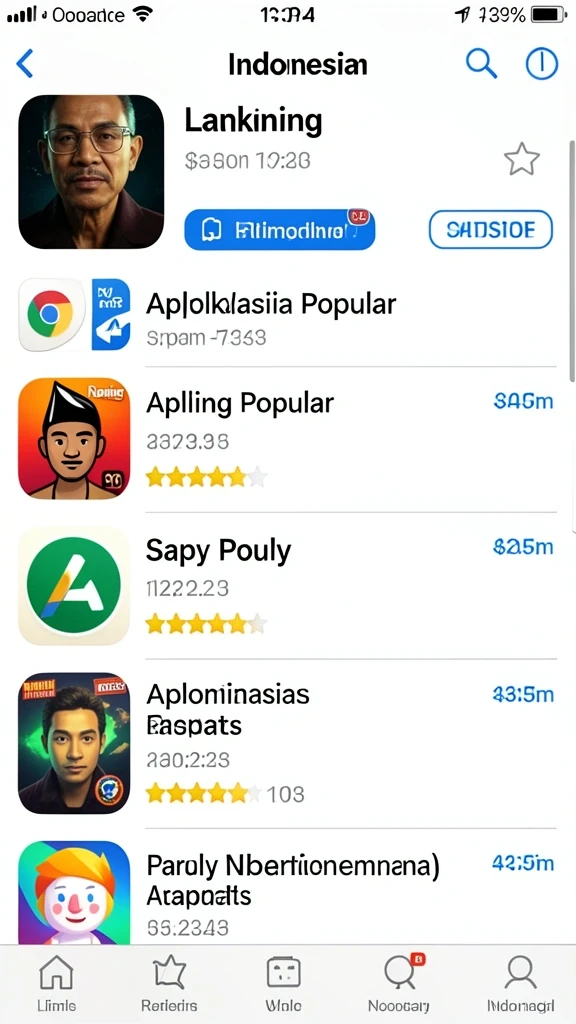Screen dimensions: 576x1024
Task: Open the Aplling Popular app entry
Action: coord(287,438)
